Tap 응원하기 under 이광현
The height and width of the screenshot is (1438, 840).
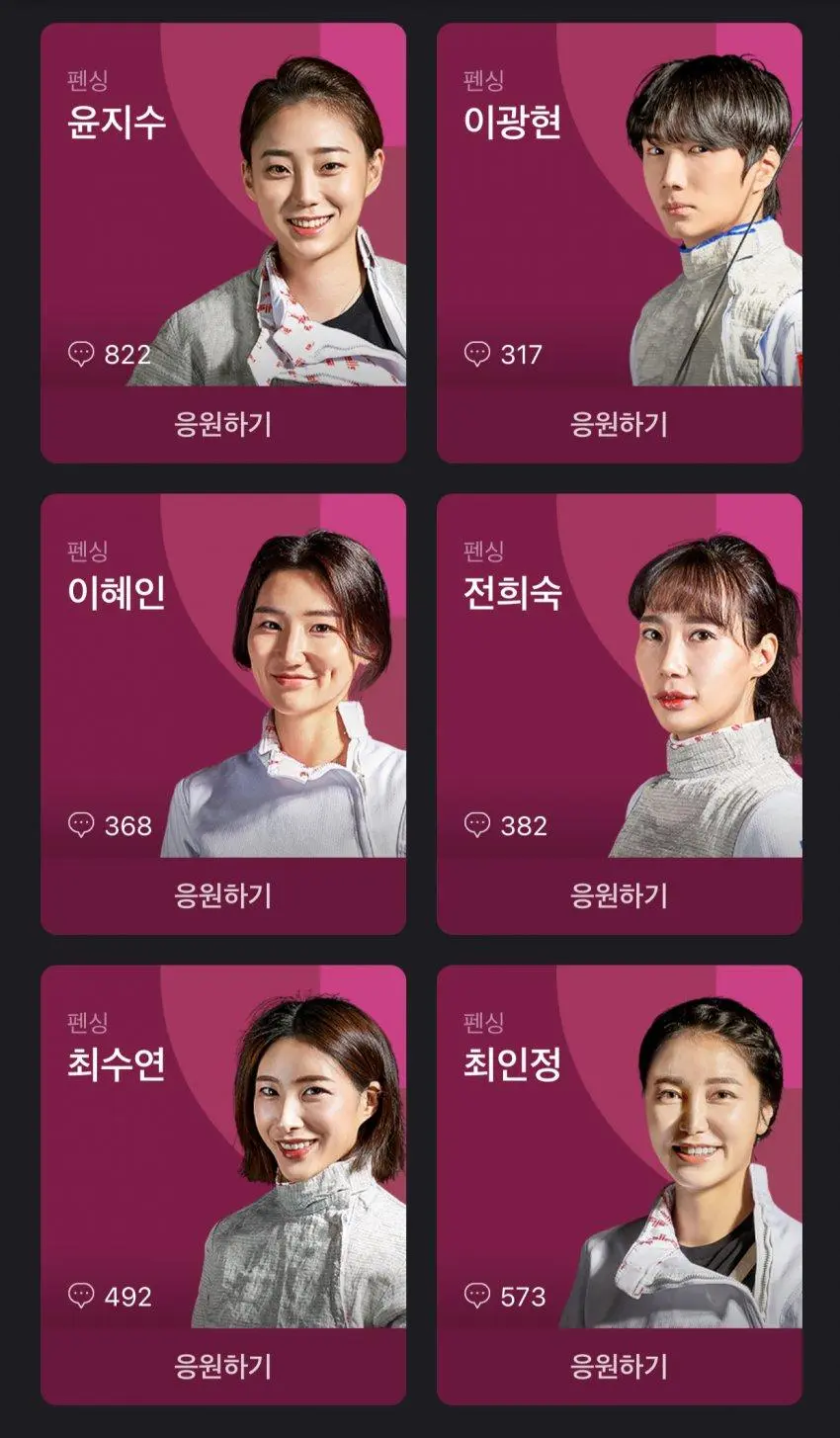click(x=619, y=425)
